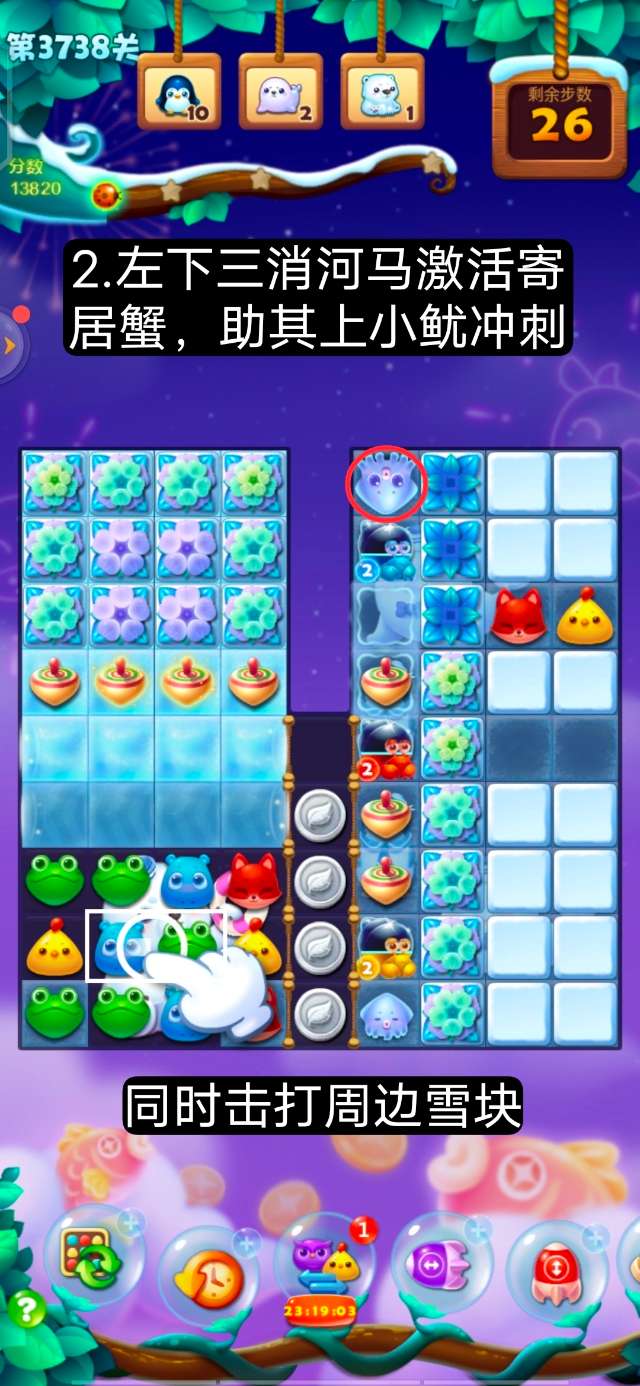
Task: Select the yellow chick beside the red fox
Action: click(585, 618)
